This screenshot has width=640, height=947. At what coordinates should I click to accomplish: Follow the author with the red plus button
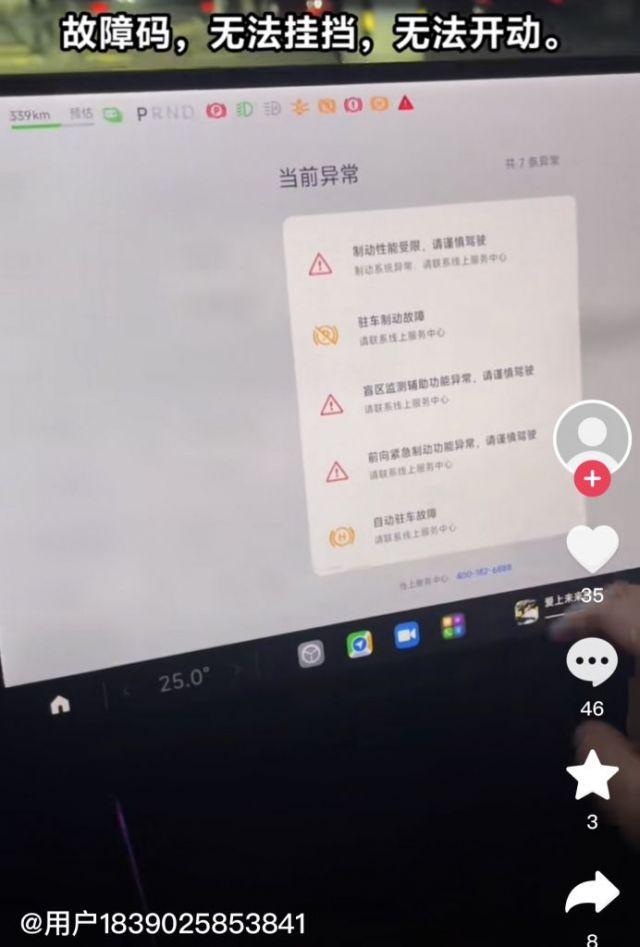point(592,479)
